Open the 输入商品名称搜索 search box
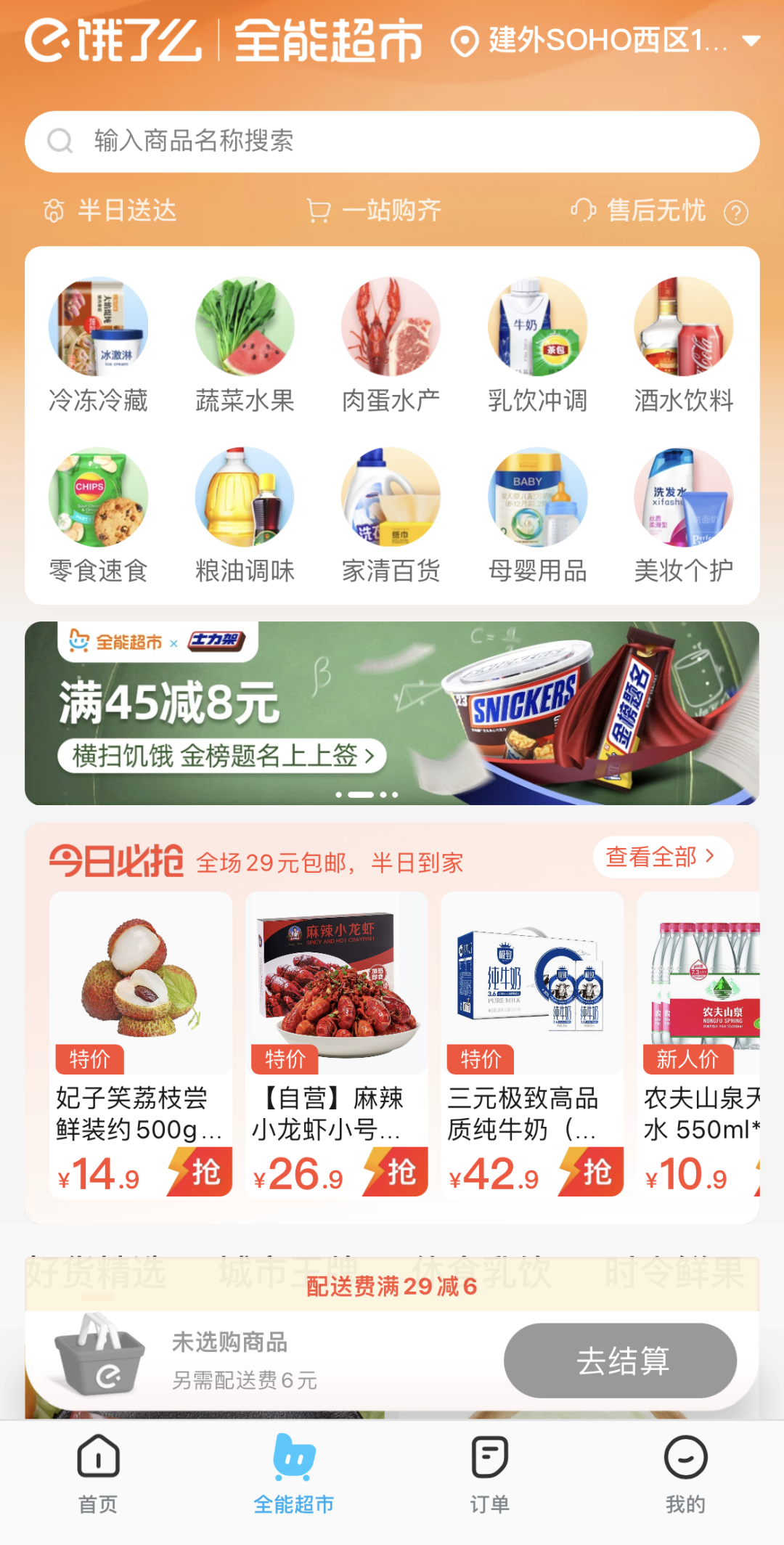This screenshot has width=784, height=1545. (392, 141)
